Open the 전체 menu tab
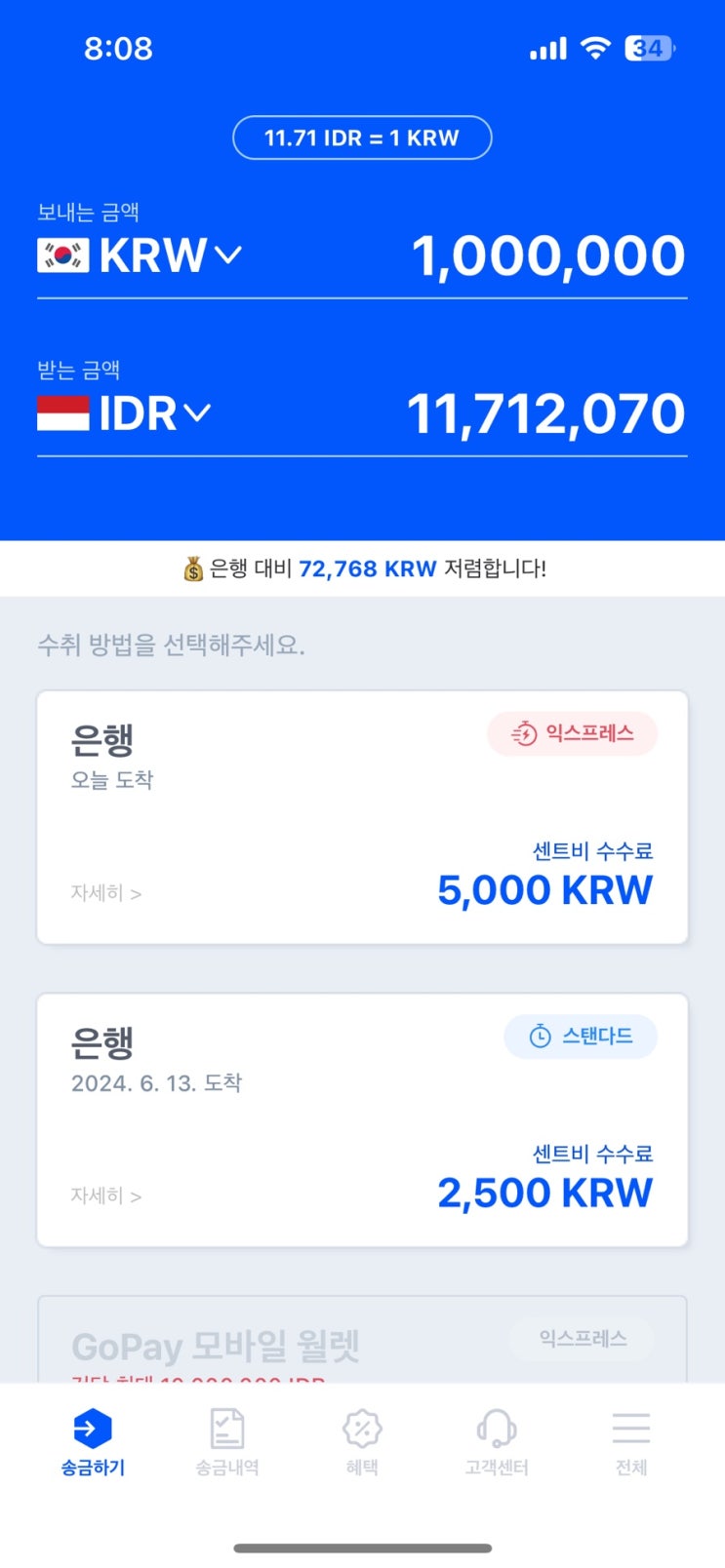This screenshot has height=1568, width=725. pyautogui.click(x=631, y=1442)
